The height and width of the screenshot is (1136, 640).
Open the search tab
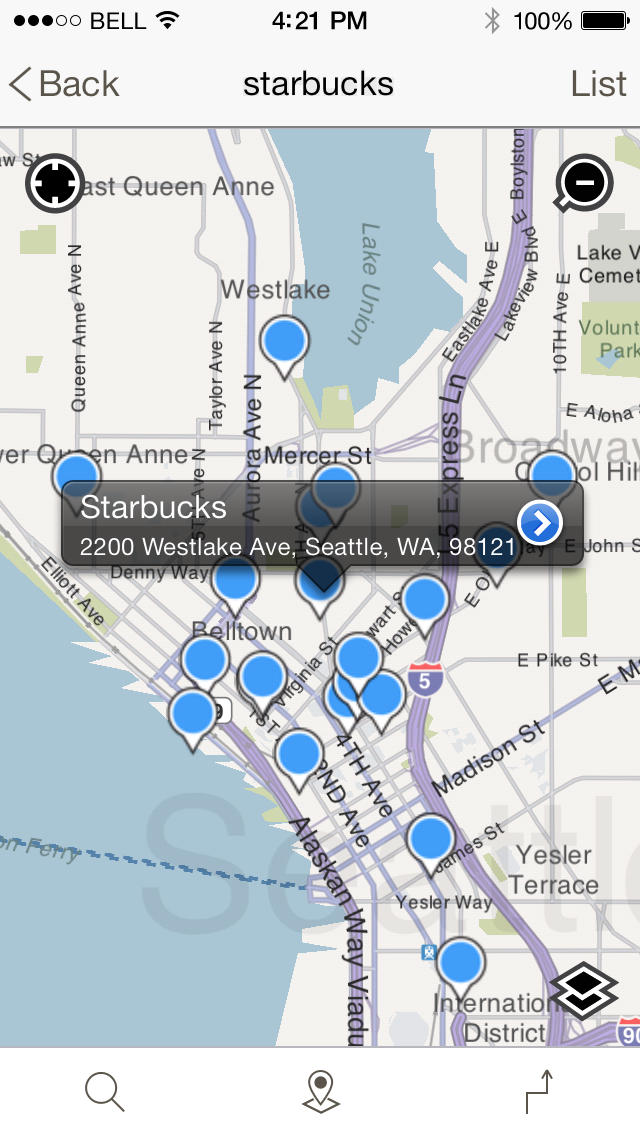pos(105,1091)
